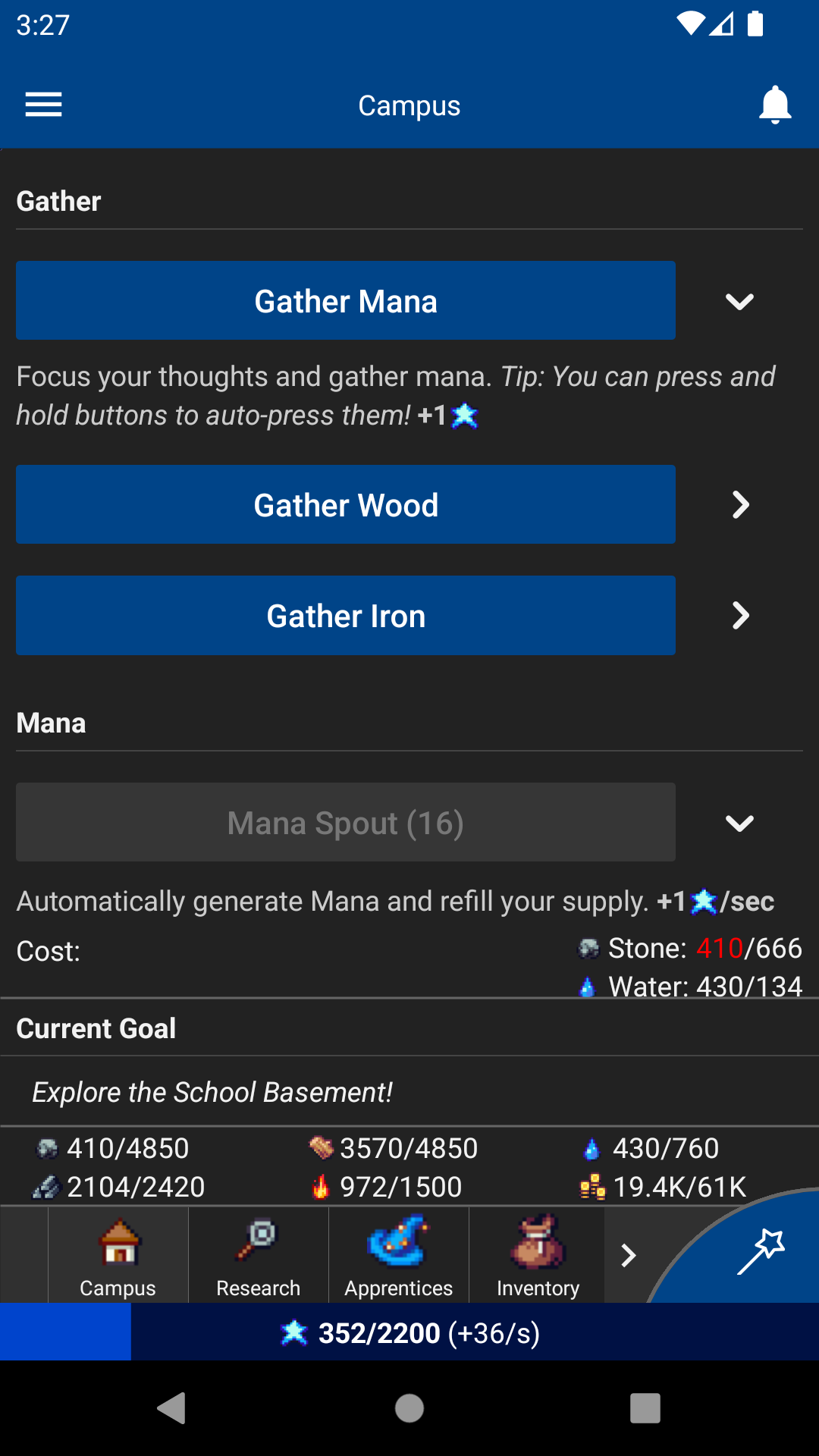This screenshot has width=819, height=1456.
Task: Open the navigation drawer hamburger menu
Action: click(x=43, y=104)
